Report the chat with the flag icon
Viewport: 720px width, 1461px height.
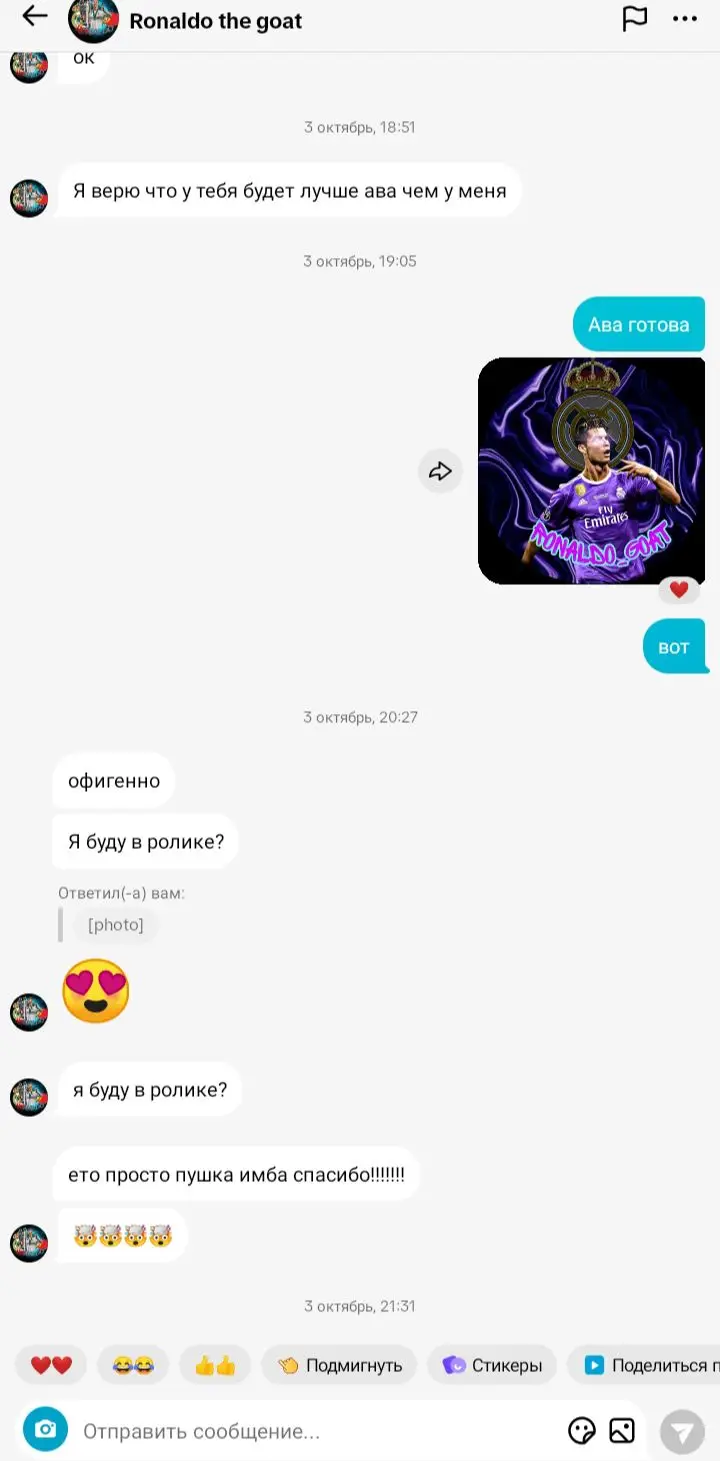(x=635, y=19)
